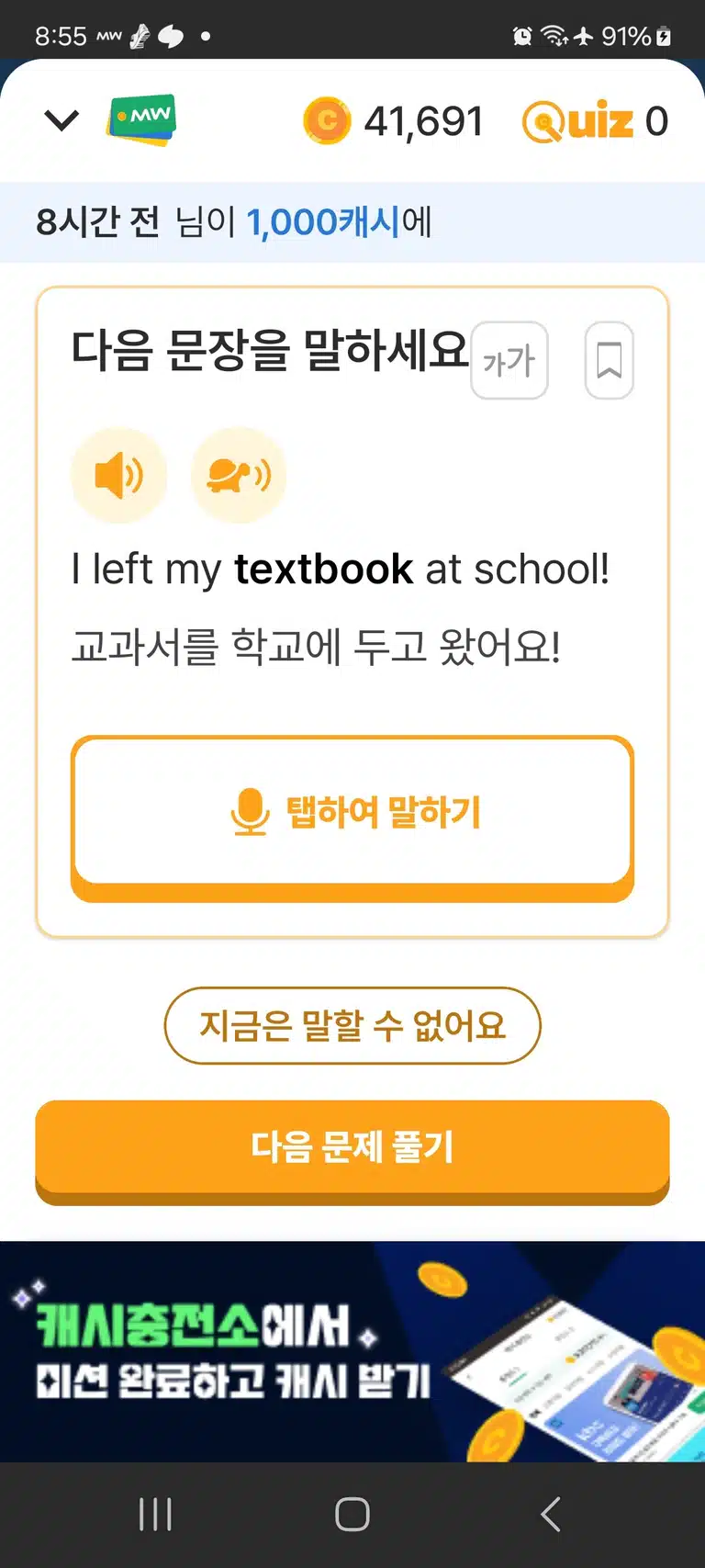The height and width of the screenshot is (1568, 705).
Task: Collapse the quiz screen with the down chevron
Action: pos(62,120)
